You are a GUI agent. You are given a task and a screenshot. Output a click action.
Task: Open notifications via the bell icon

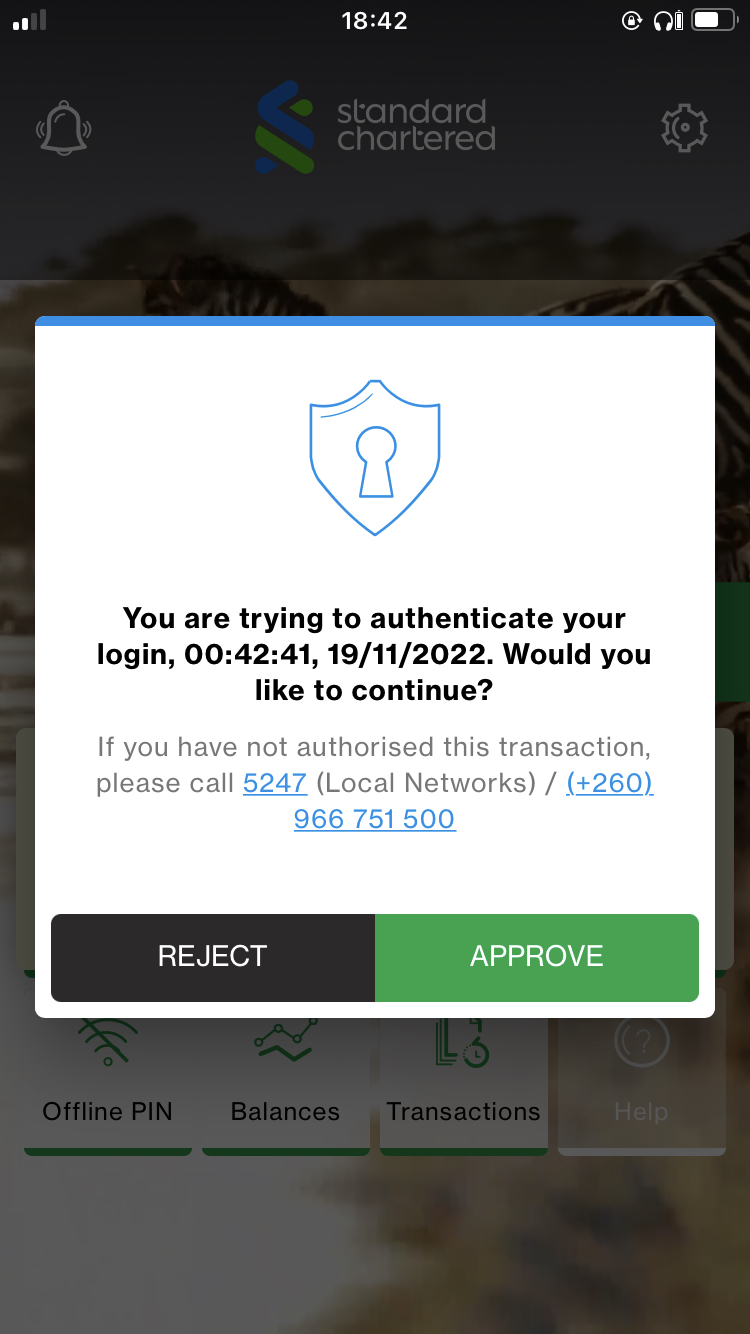point(64,128)
